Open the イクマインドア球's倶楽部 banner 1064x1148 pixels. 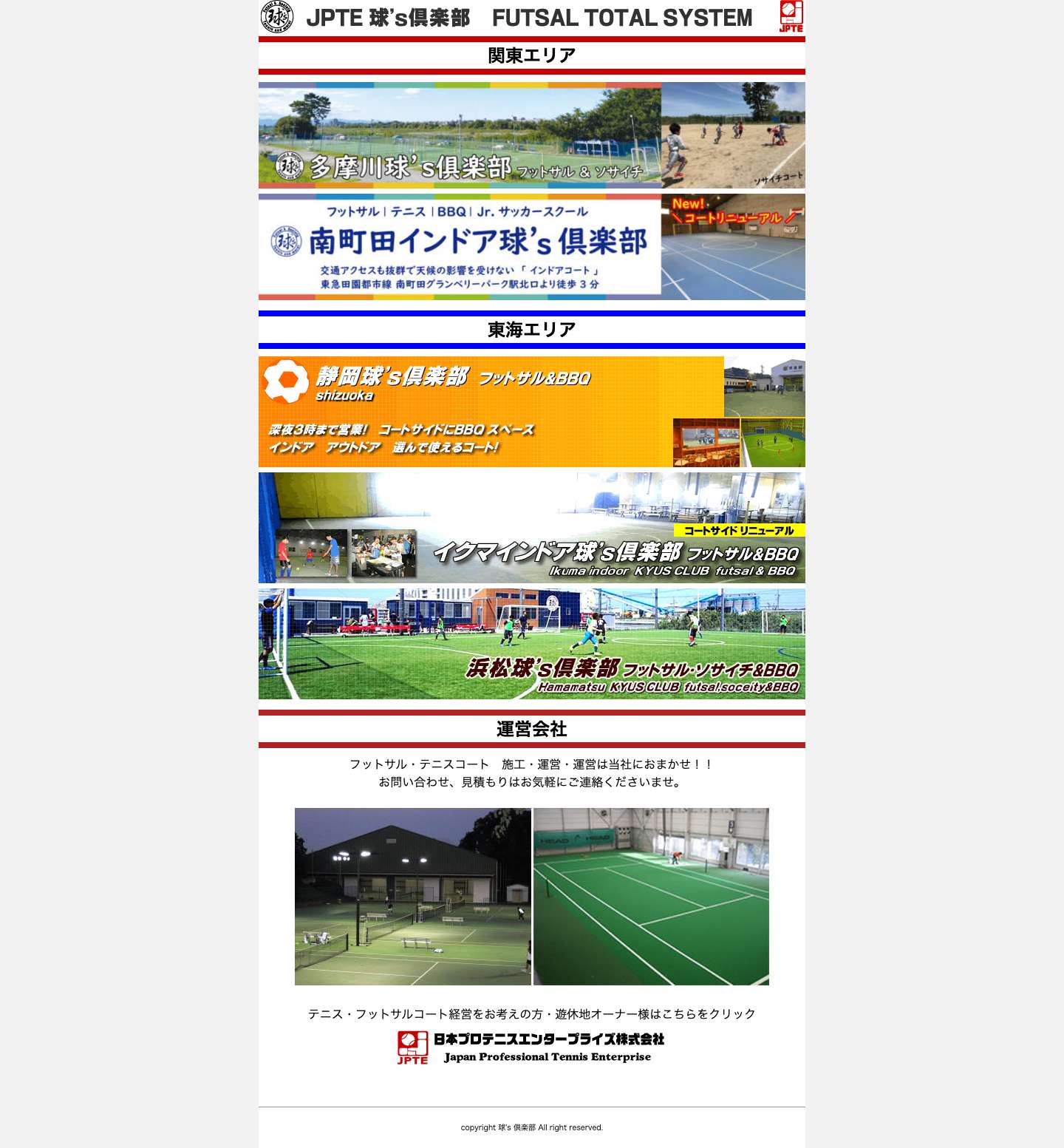531,526
